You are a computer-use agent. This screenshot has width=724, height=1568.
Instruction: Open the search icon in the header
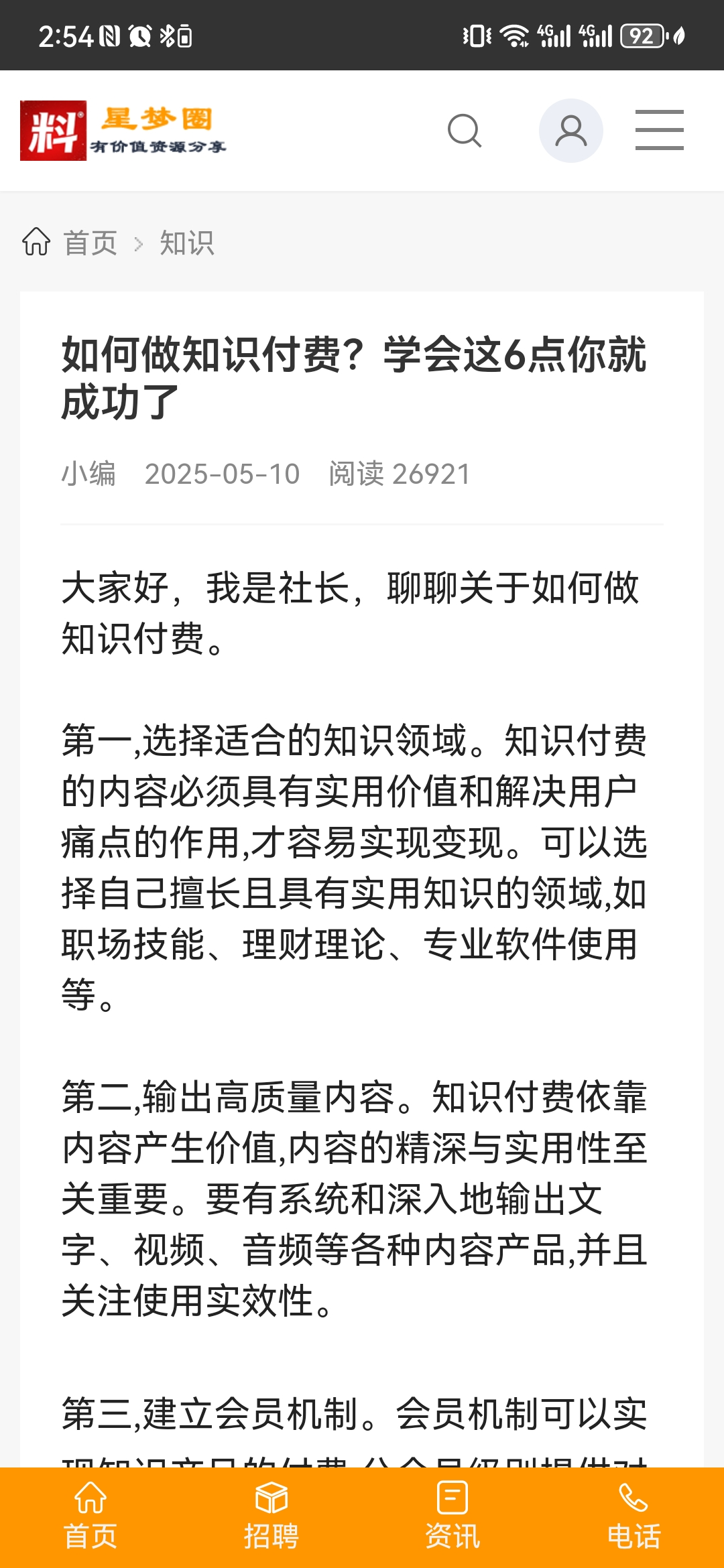pos(465,131)
